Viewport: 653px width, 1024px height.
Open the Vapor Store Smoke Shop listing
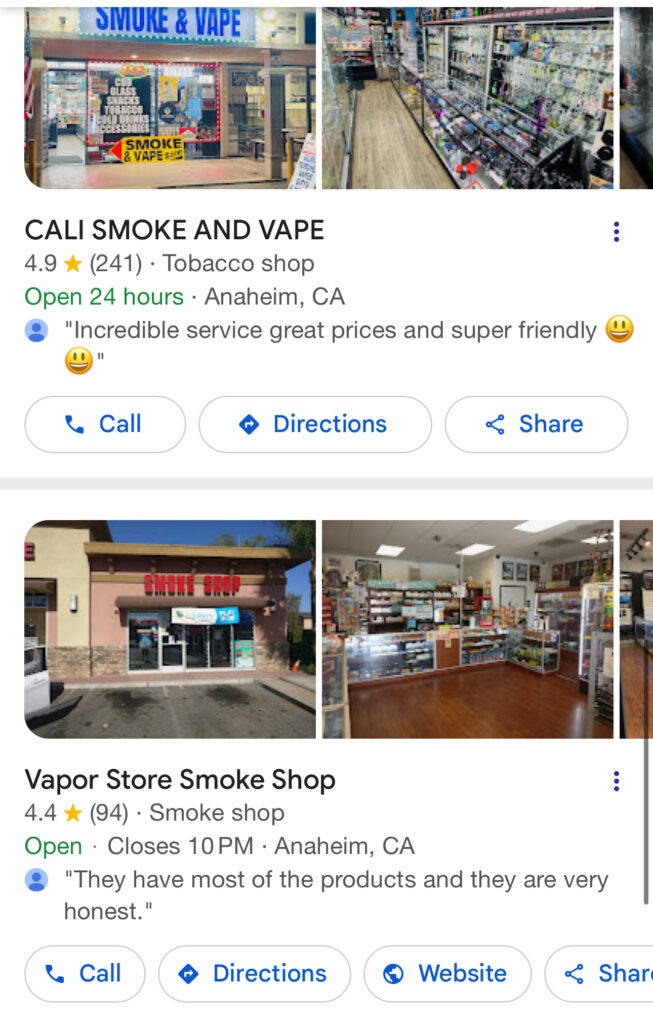[x=180, y=780]
